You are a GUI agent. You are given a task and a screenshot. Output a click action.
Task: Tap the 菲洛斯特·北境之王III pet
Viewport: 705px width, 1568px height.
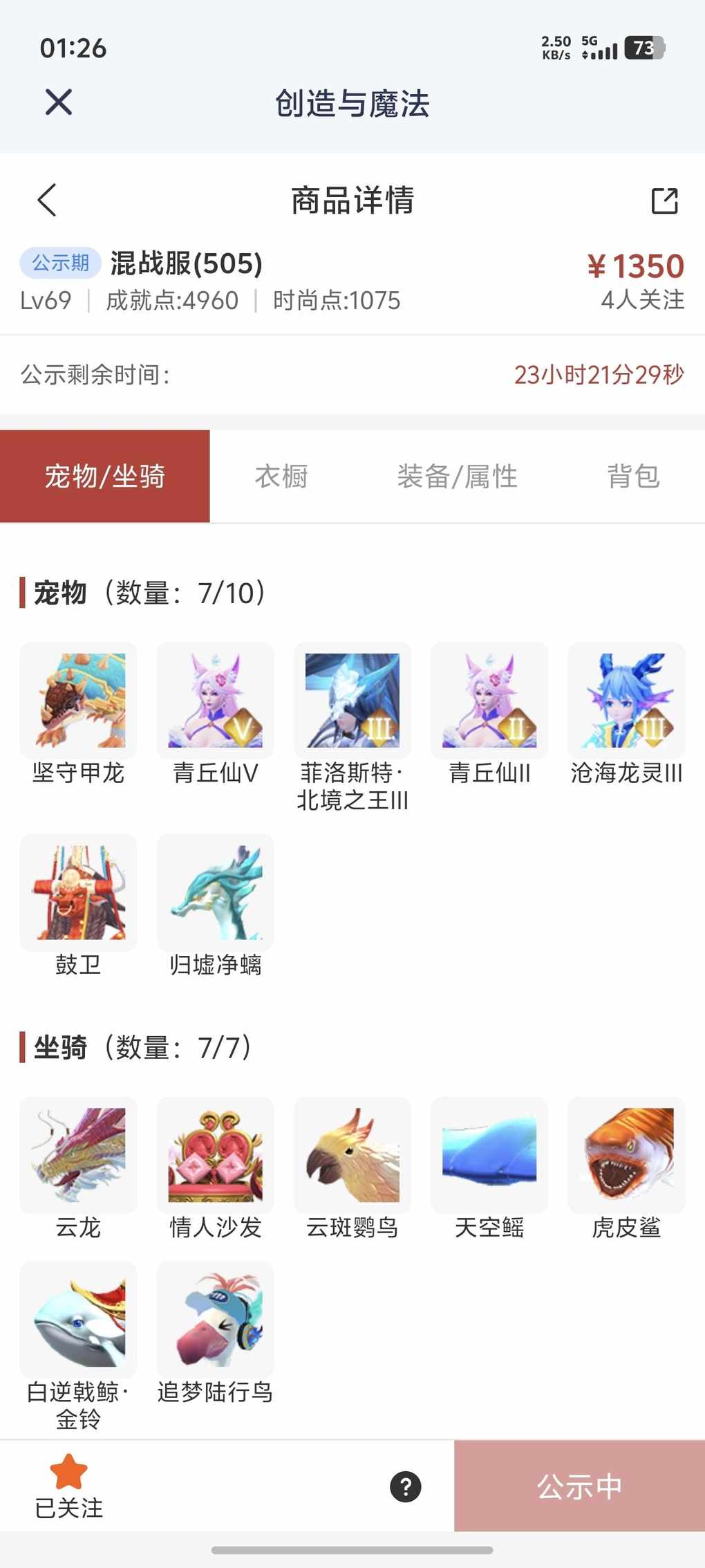pyautogui.click(x=352, y=701)
